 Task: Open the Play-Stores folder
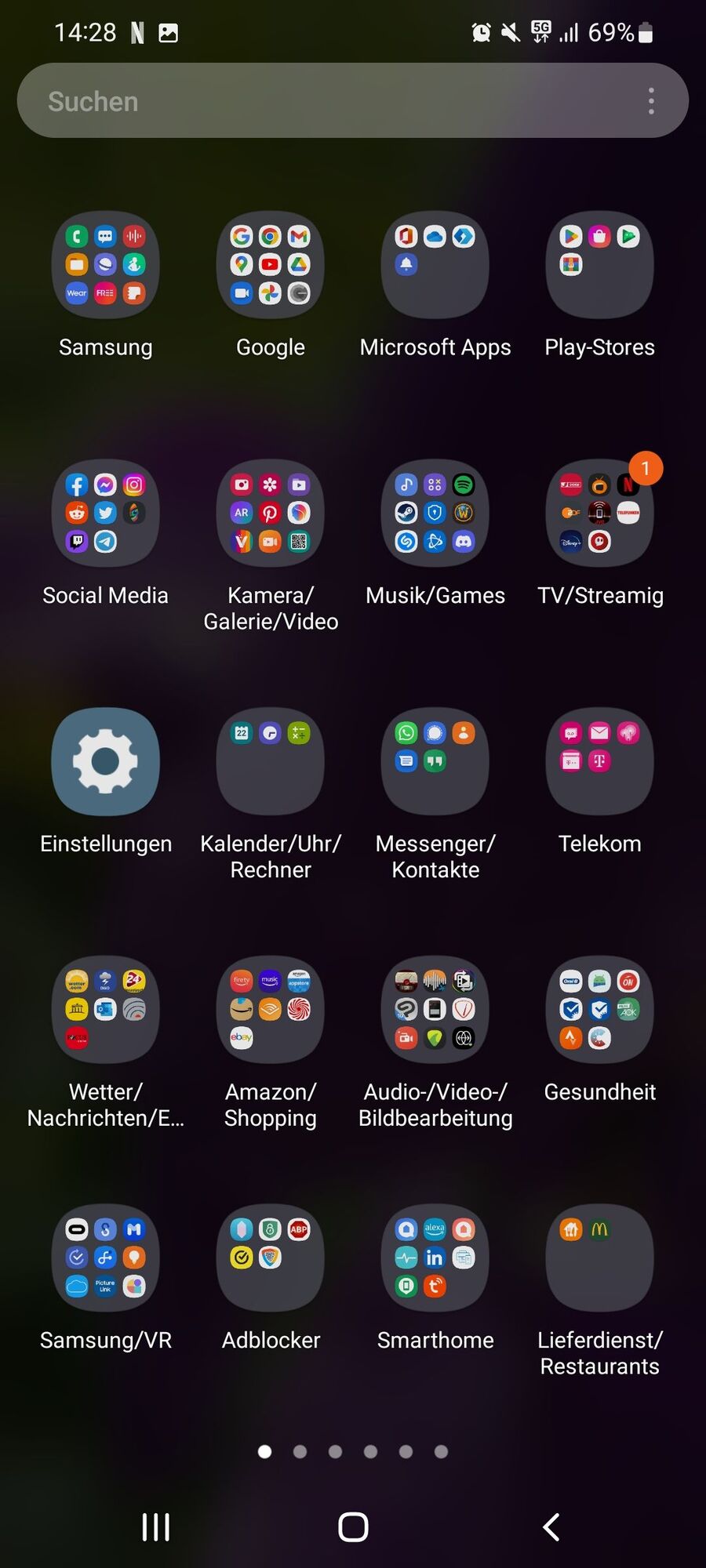pyautogui.click(x=600, y=265)
